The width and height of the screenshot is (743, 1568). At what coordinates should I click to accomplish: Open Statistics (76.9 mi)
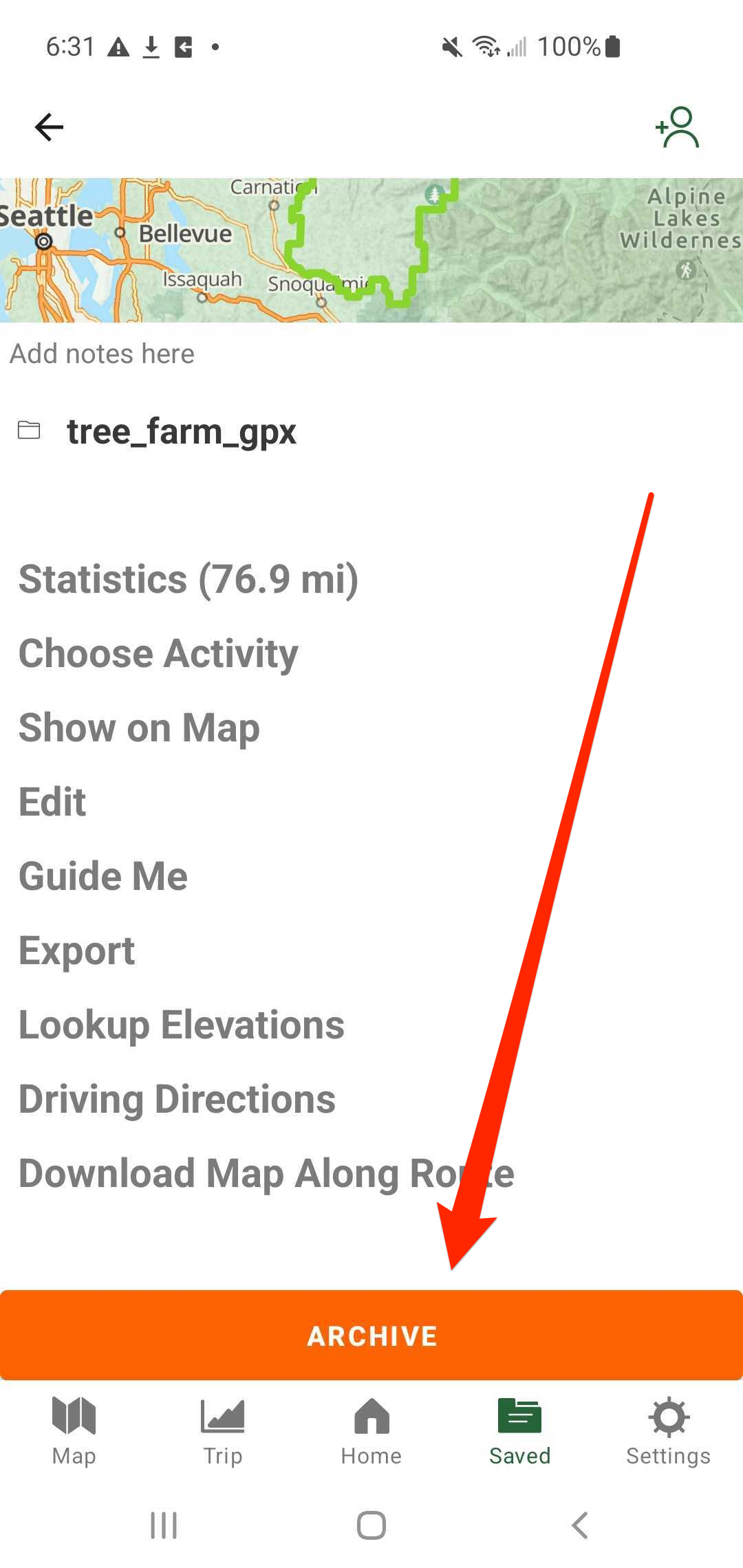point(189,578)
